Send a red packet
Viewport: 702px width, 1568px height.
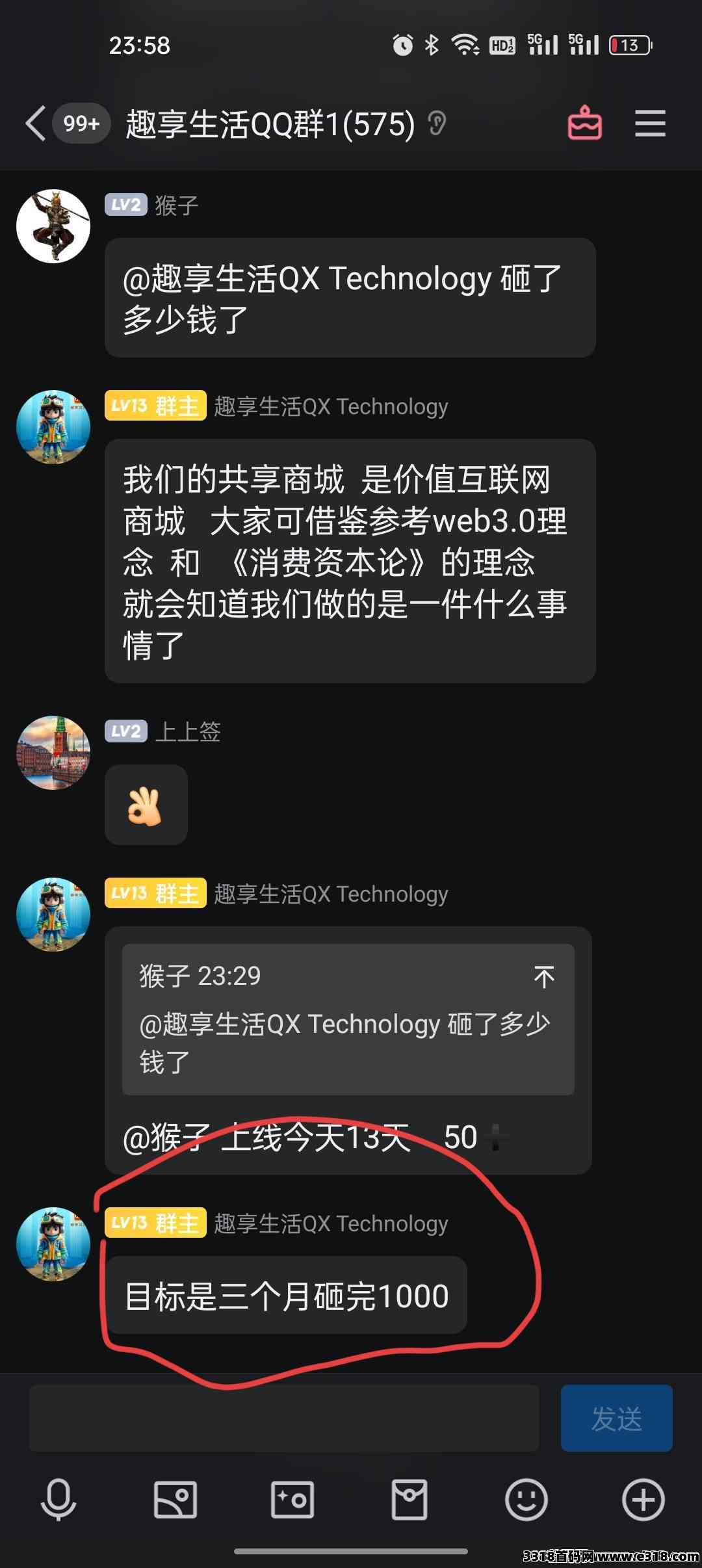click(x=409, y=1499)
